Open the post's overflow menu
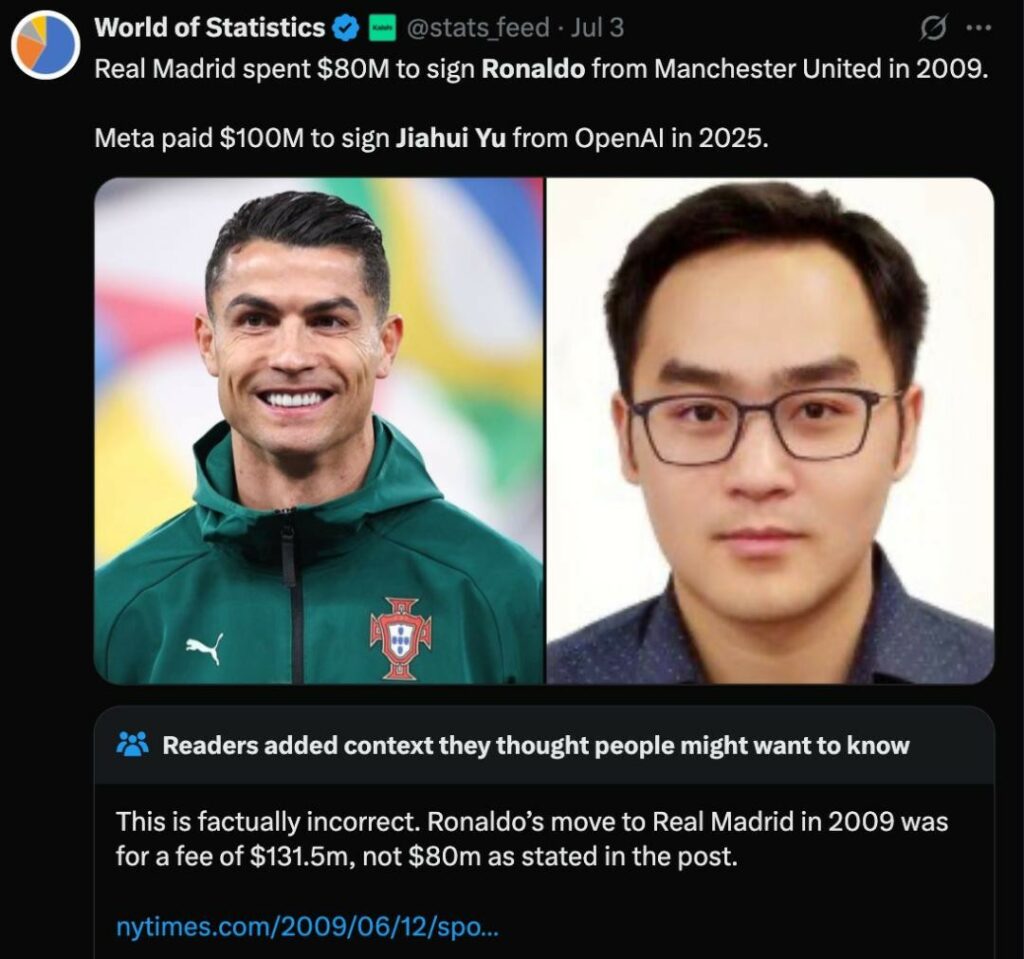Screen dimensions: 1024x959 pyautogui.click(x=978, y=29)
